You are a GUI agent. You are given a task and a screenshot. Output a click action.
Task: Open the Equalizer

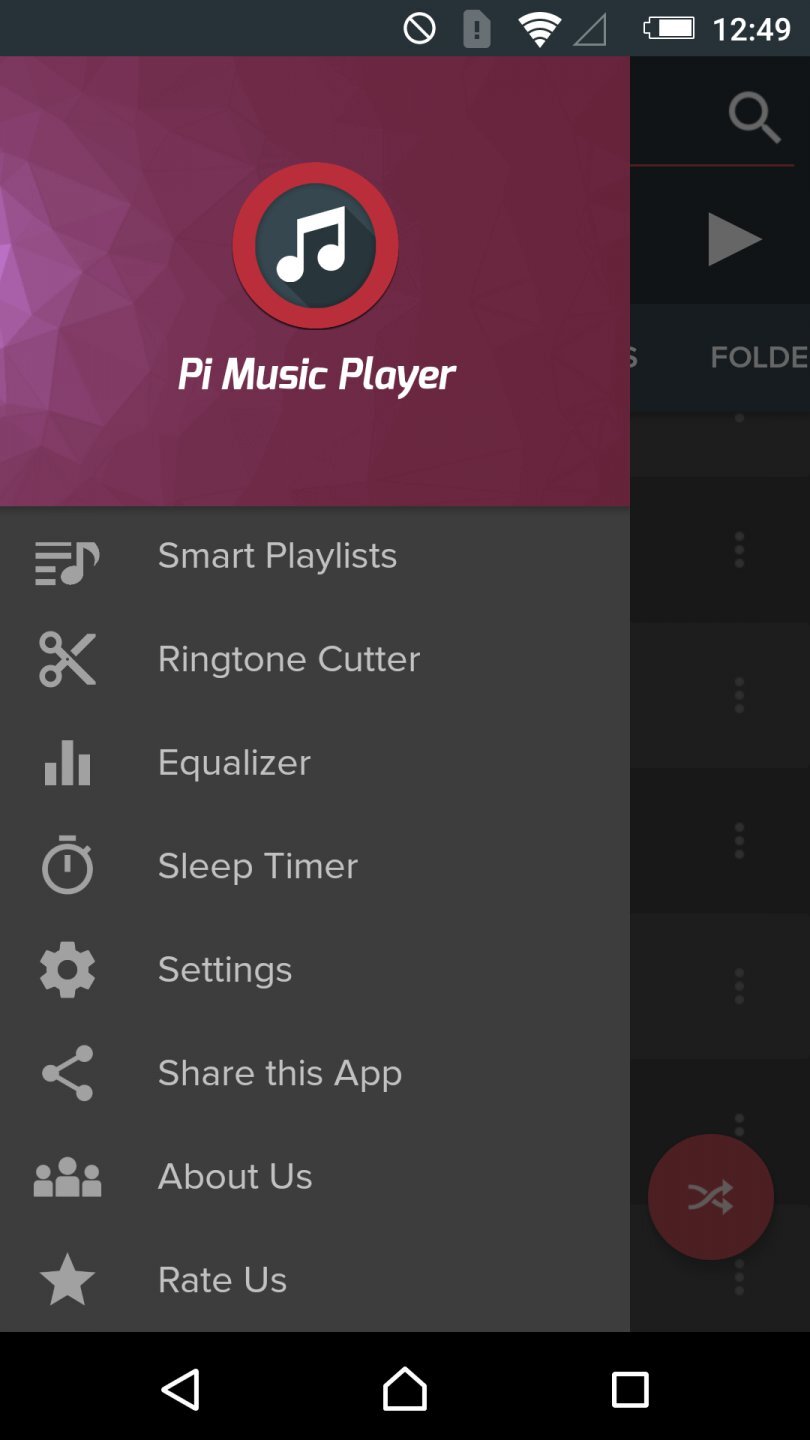click(x=233, y=762)
